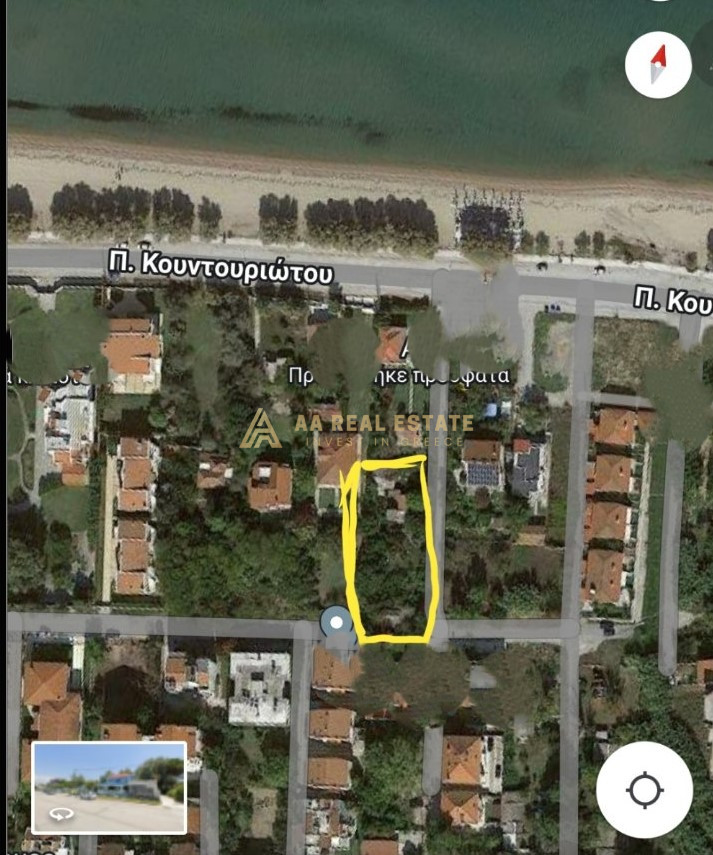
Task: Open the Street View preview thumbnail
Action: [x=109, y=787]
